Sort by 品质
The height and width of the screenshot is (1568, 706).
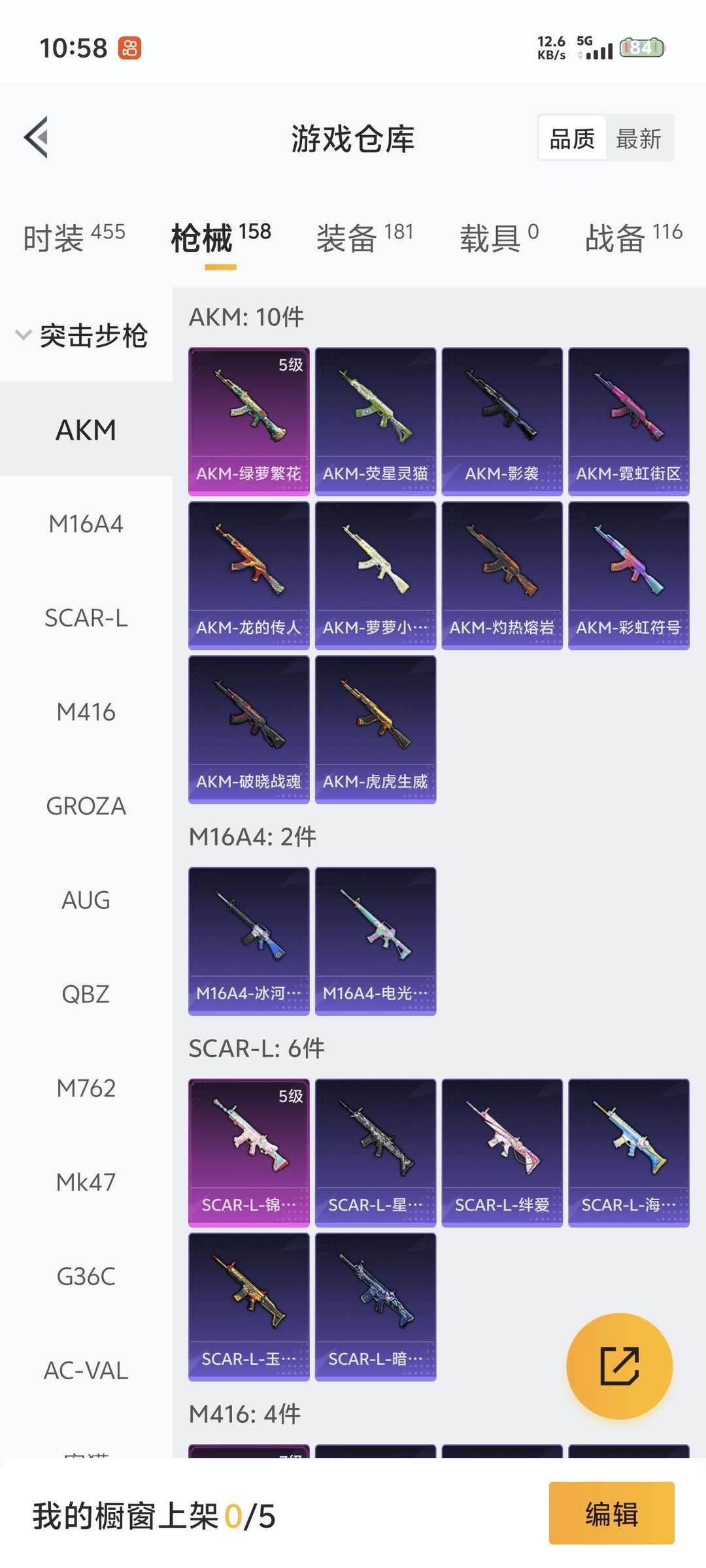click(572, 139)
